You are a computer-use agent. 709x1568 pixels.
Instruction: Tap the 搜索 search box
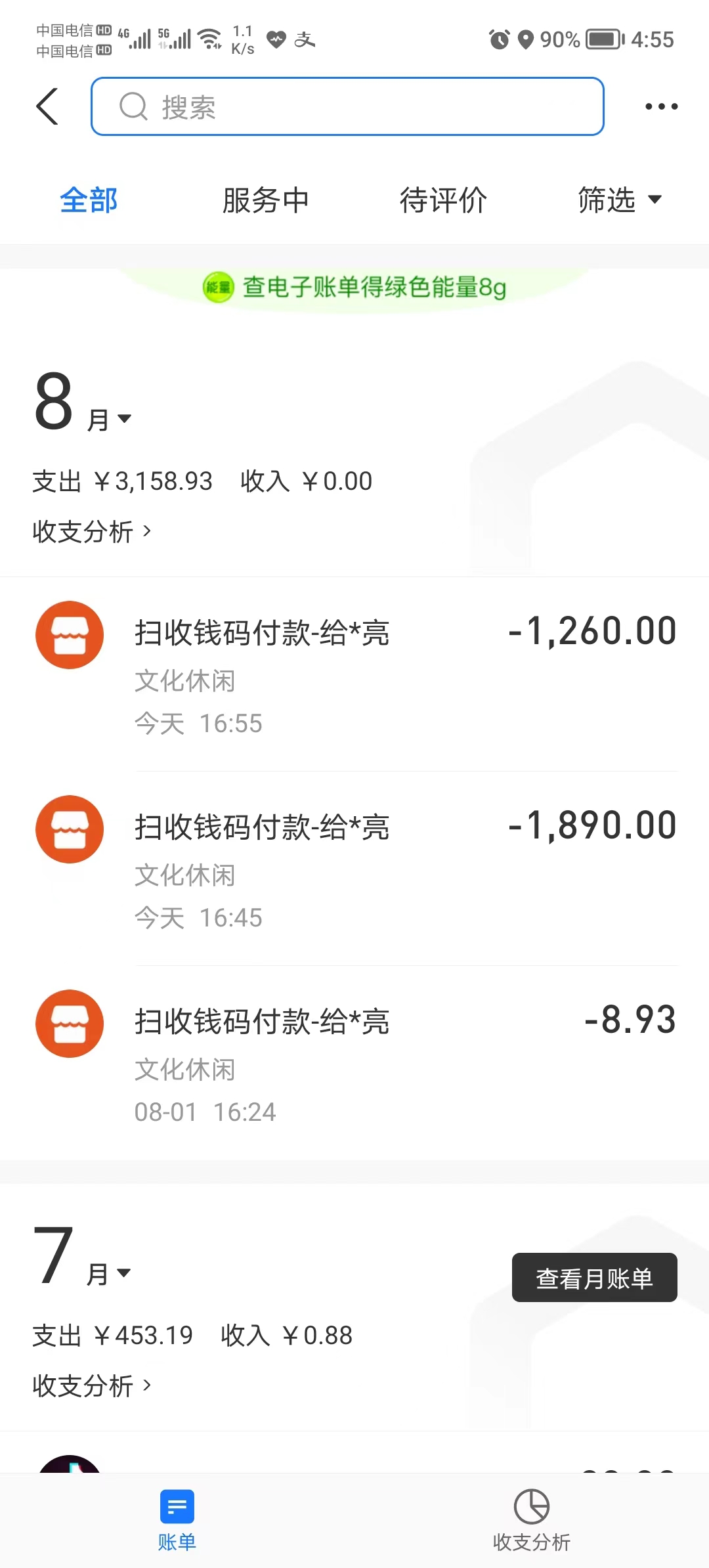347,106
